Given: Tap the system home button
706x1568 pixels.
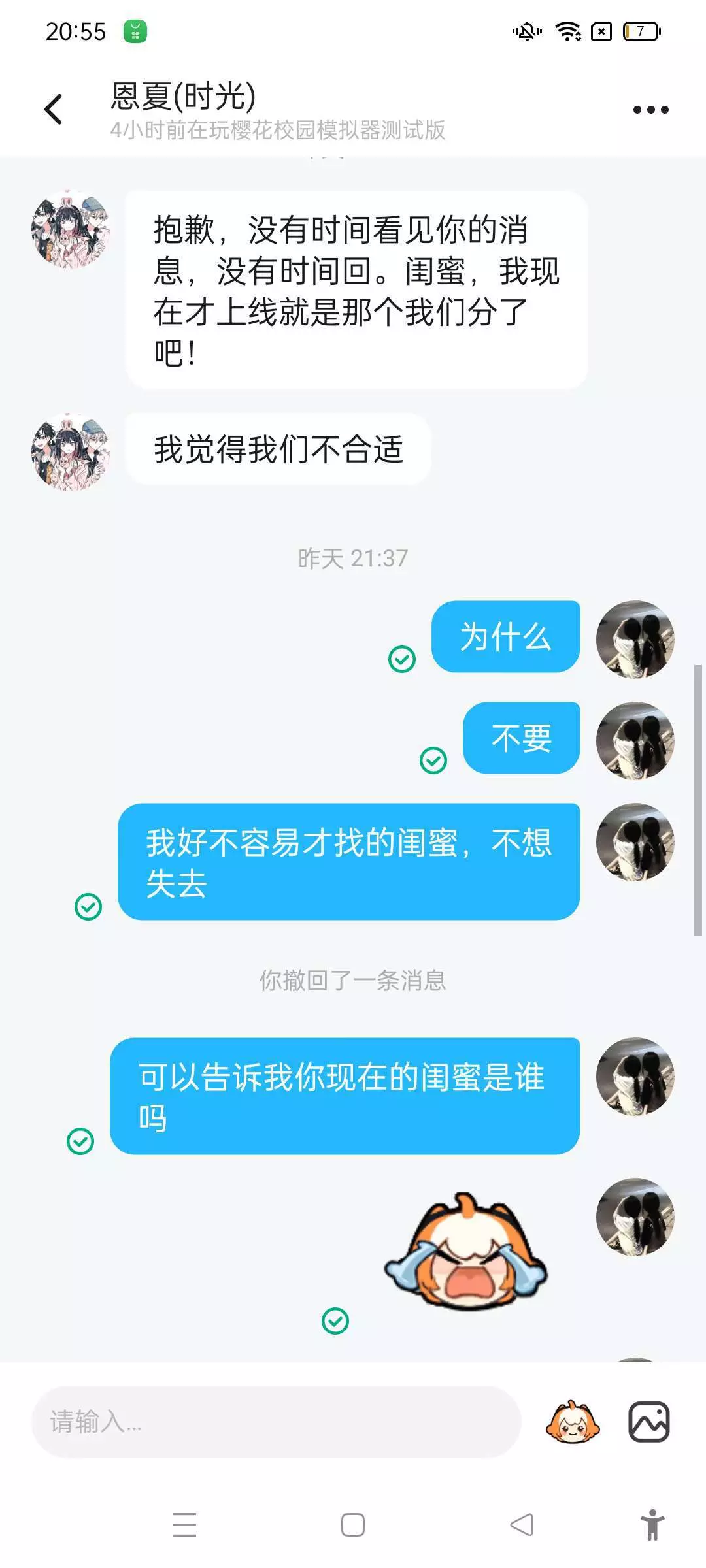Looking at the screenshot, I should (353, 1525).
